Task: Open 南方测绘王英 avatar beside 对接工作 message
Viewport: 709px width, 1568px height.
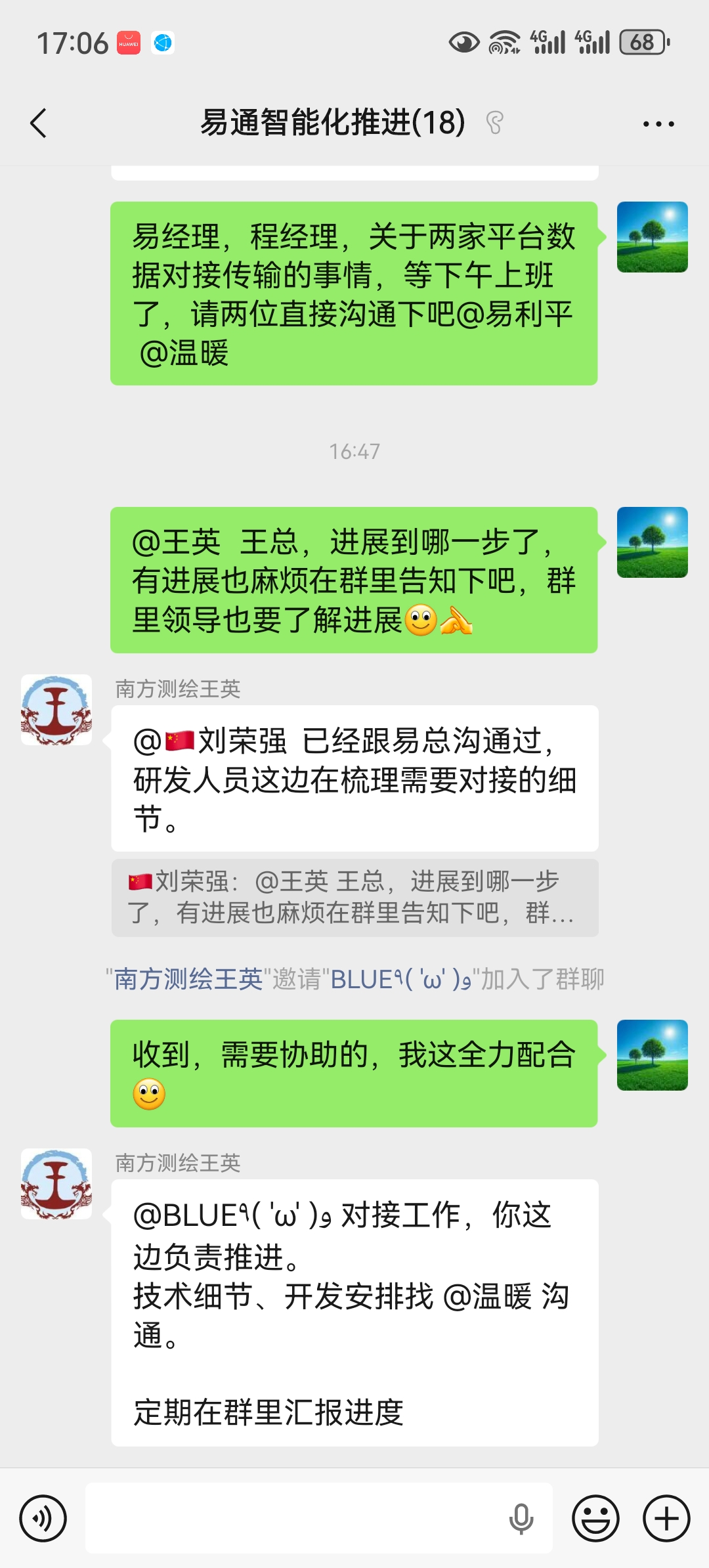Action: [56, 1184]
